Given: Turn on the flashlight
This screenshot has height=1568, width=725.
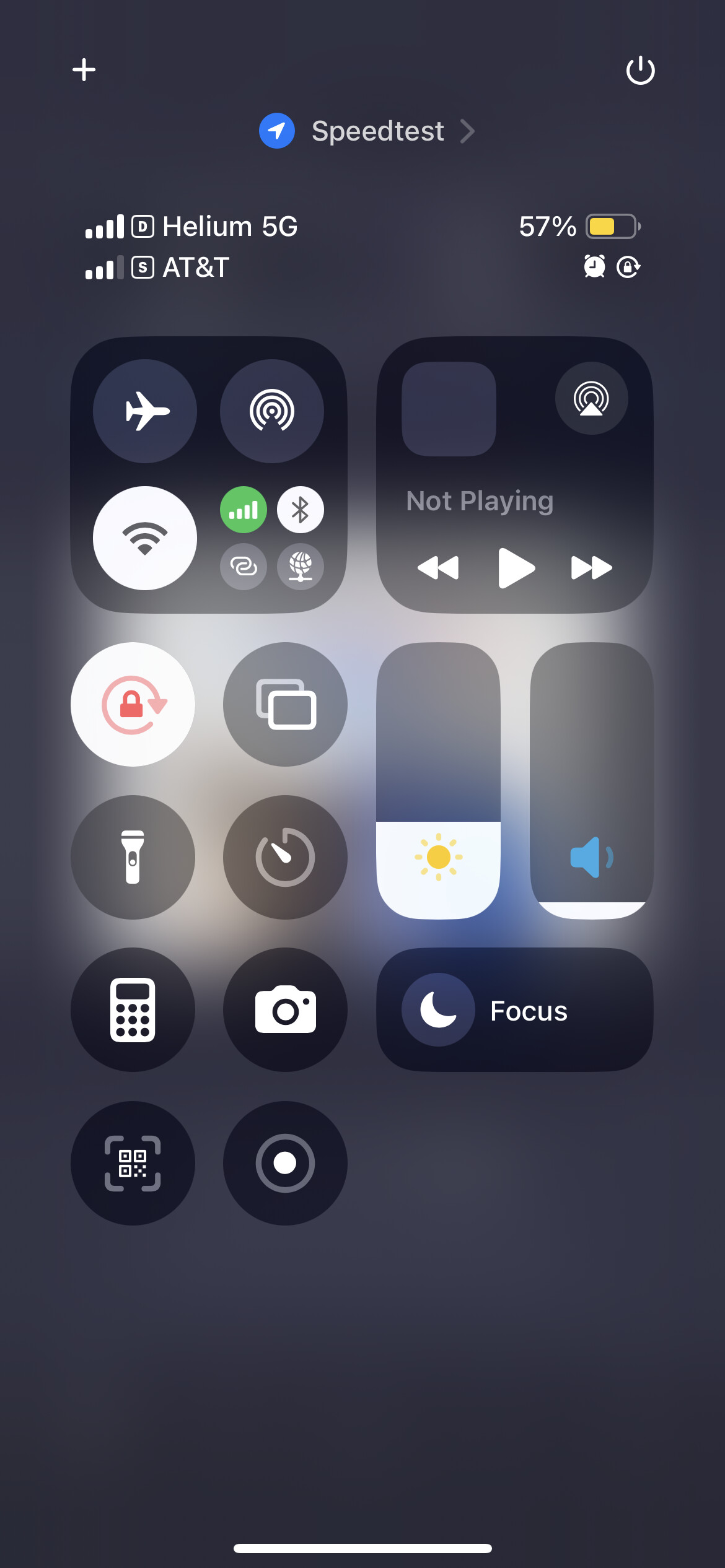Looking at the screenshot, I should click(x=133, y=857).
